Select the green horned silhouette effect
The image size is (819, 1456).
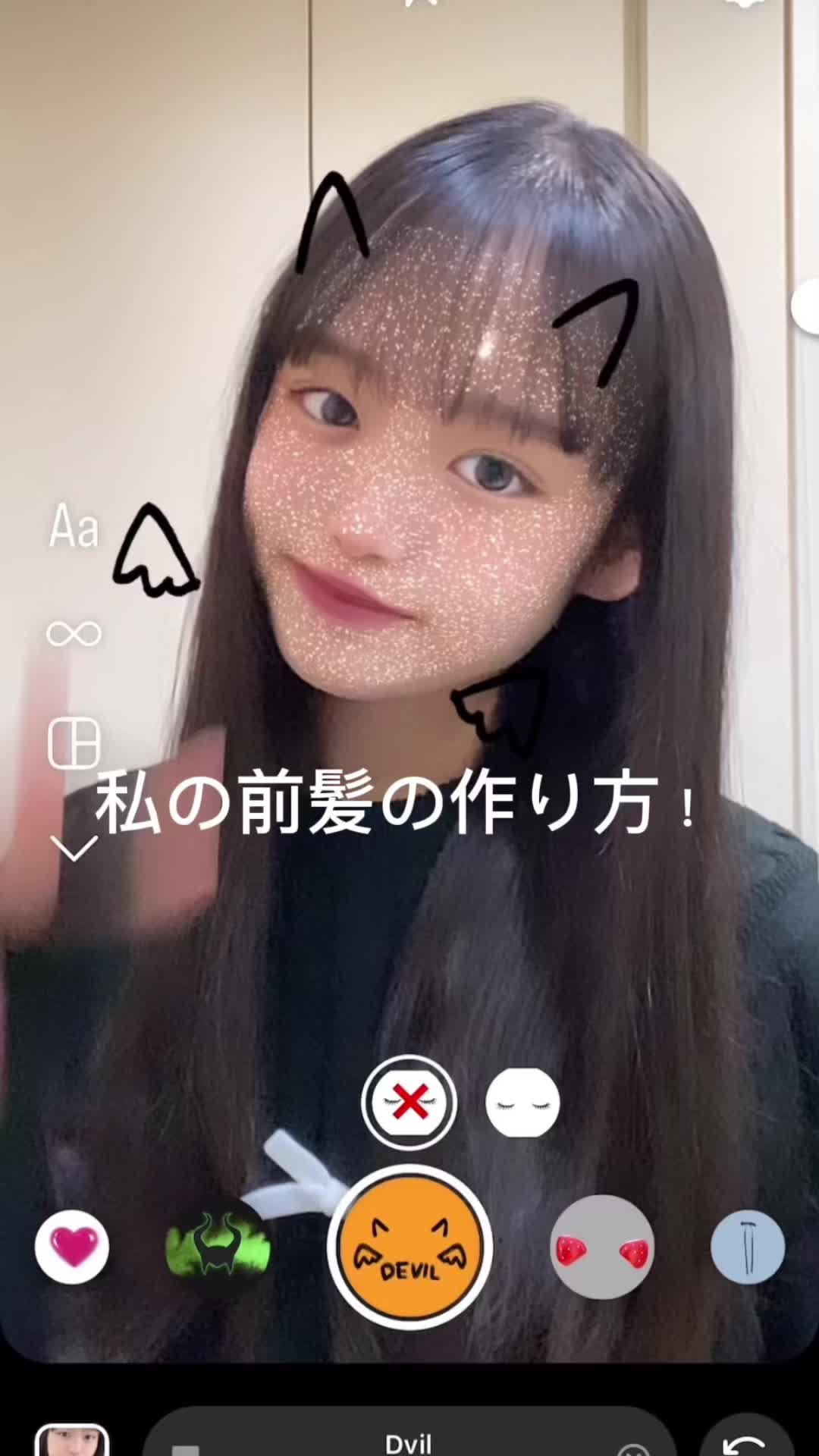(218, 1247)
